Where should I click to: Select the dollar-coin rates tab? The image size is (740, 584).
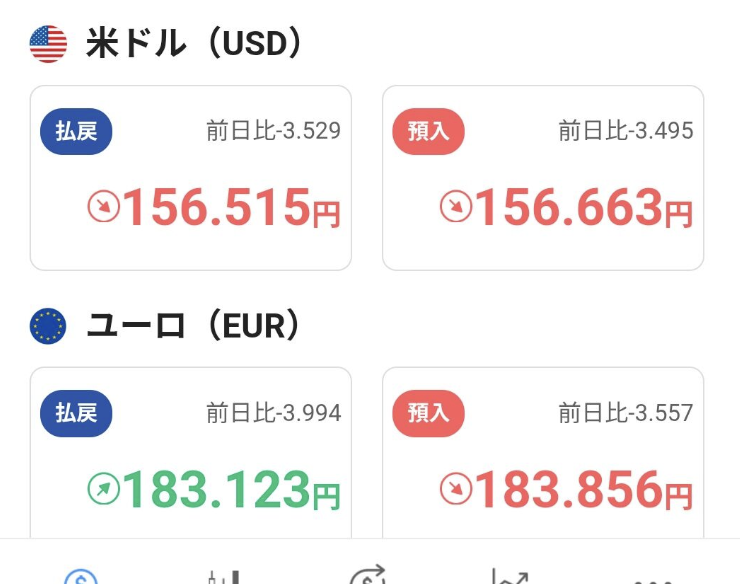point(81,576)
